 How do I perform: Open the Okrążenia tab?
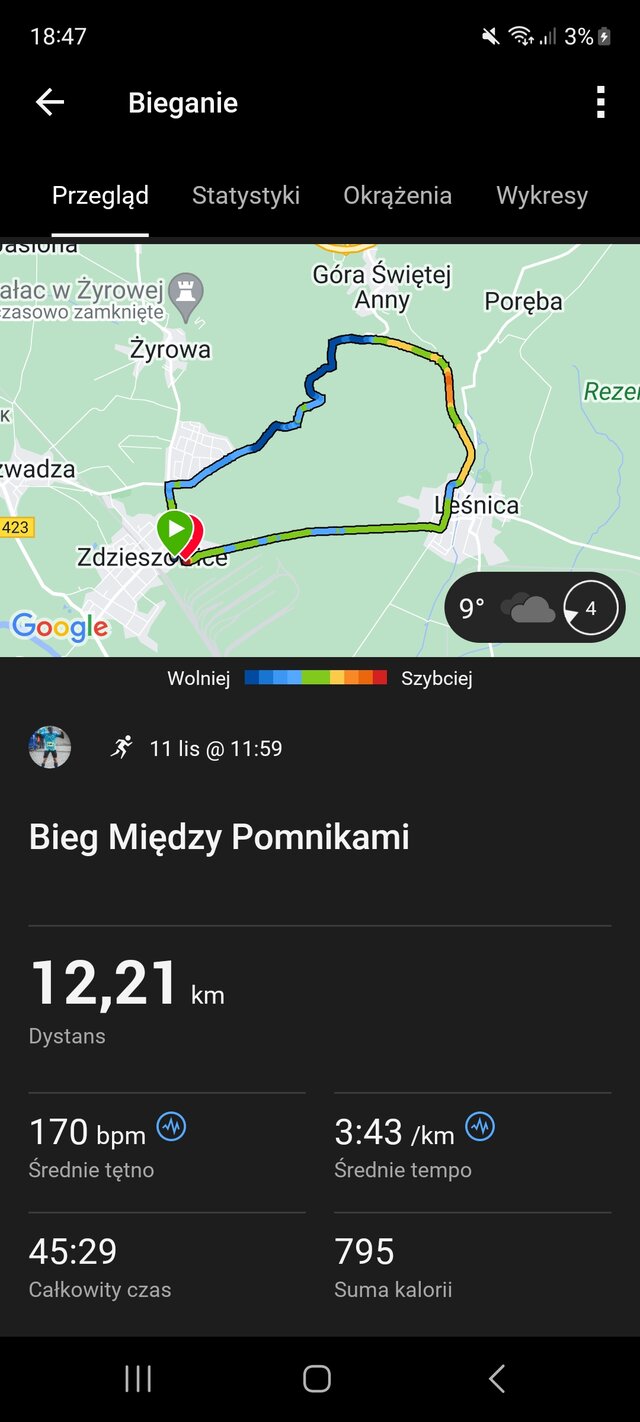(397, 195)
